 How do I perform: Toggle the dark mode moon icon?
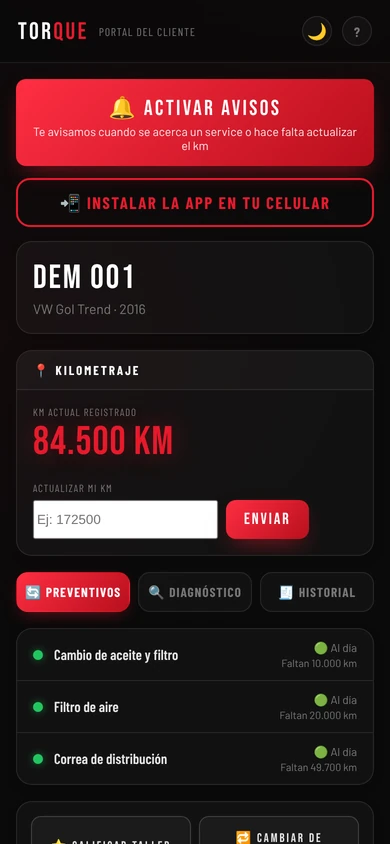point(317,31)
